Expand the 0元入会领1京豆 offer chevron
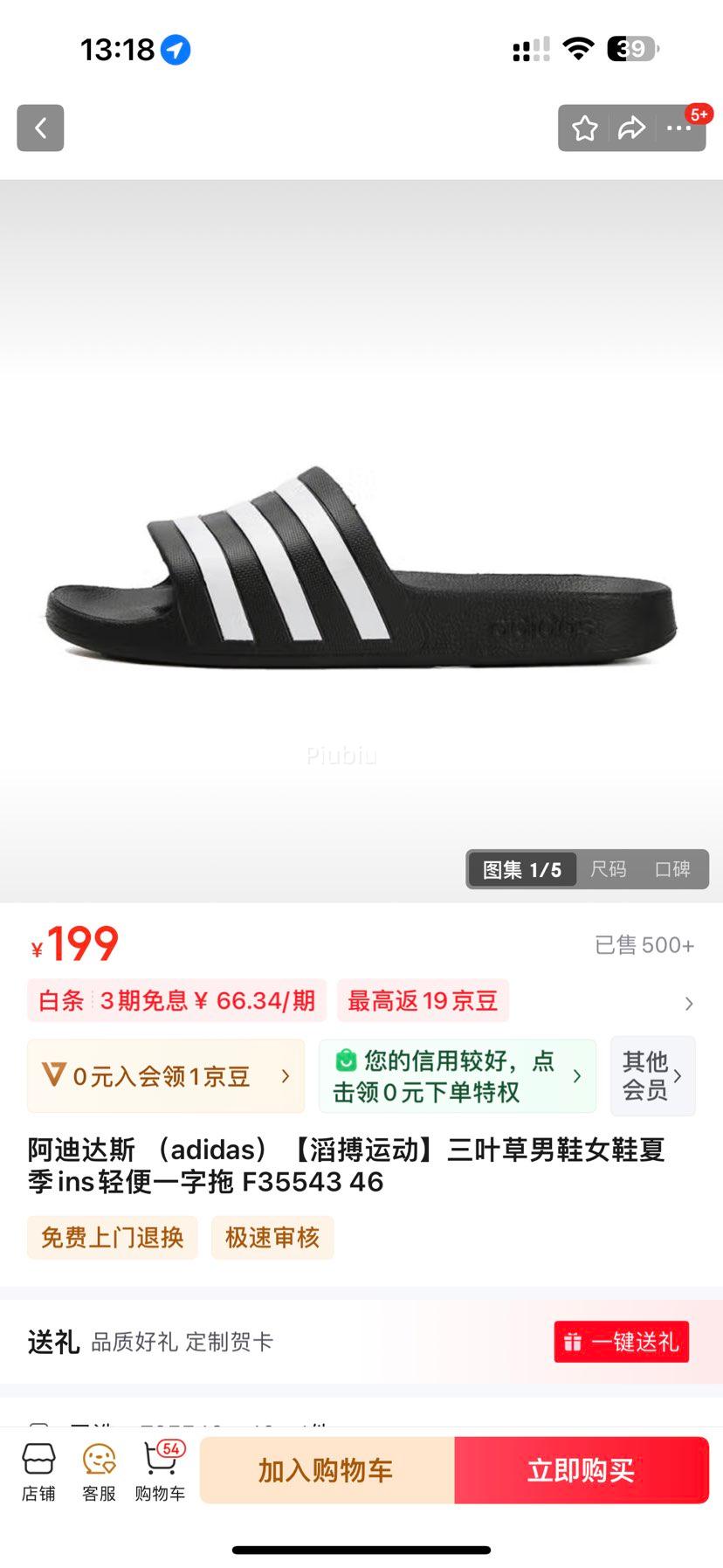Viewport: 723px width, 1568px height. click(288, 1075)
